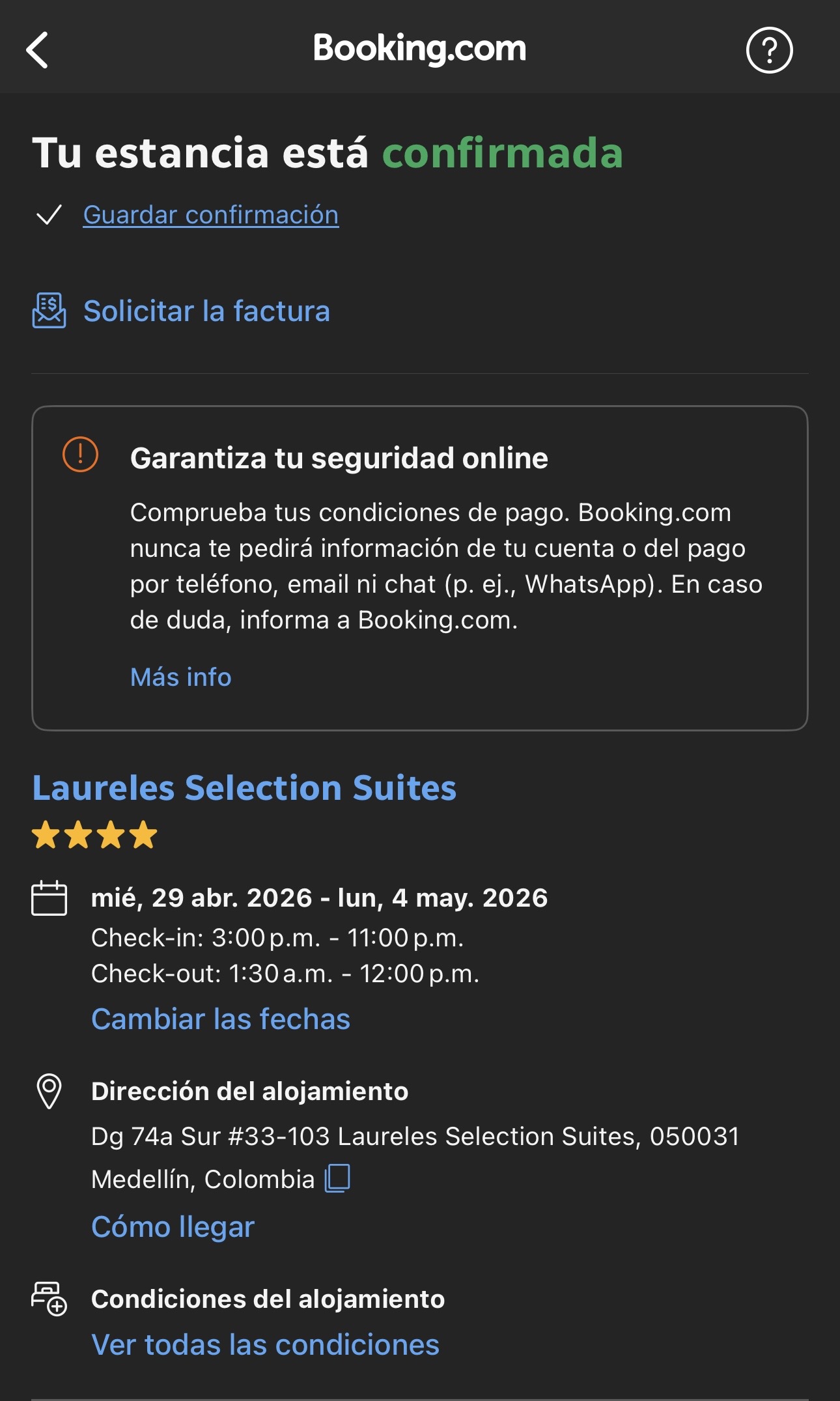Image resolution: width=840 pixels, height=1401 pixels.
Task: Click the invoice envelope icon
Action: pos(49,311)
